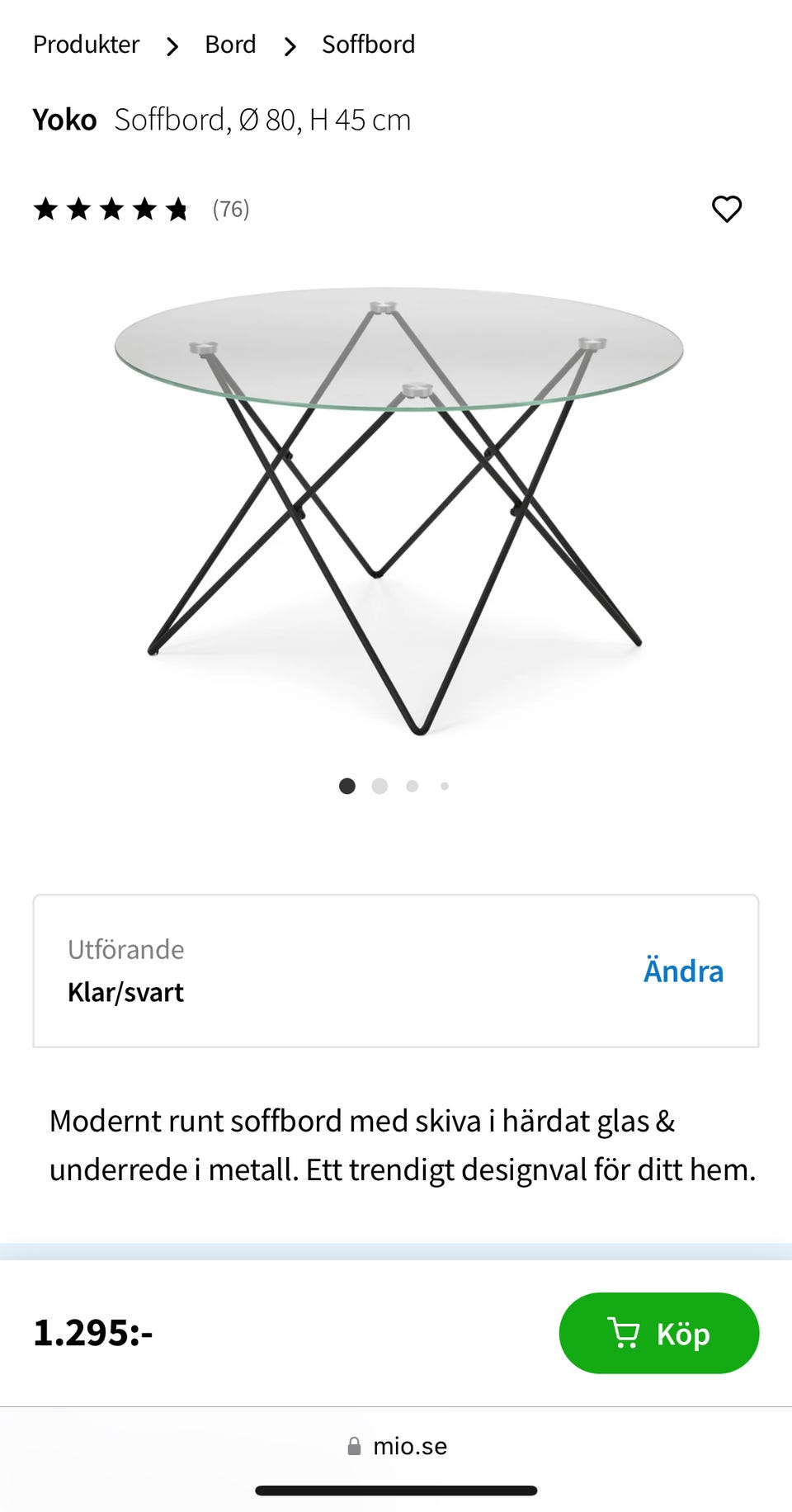Click the chevron between Bord and Soffbord

pos(290,45)
